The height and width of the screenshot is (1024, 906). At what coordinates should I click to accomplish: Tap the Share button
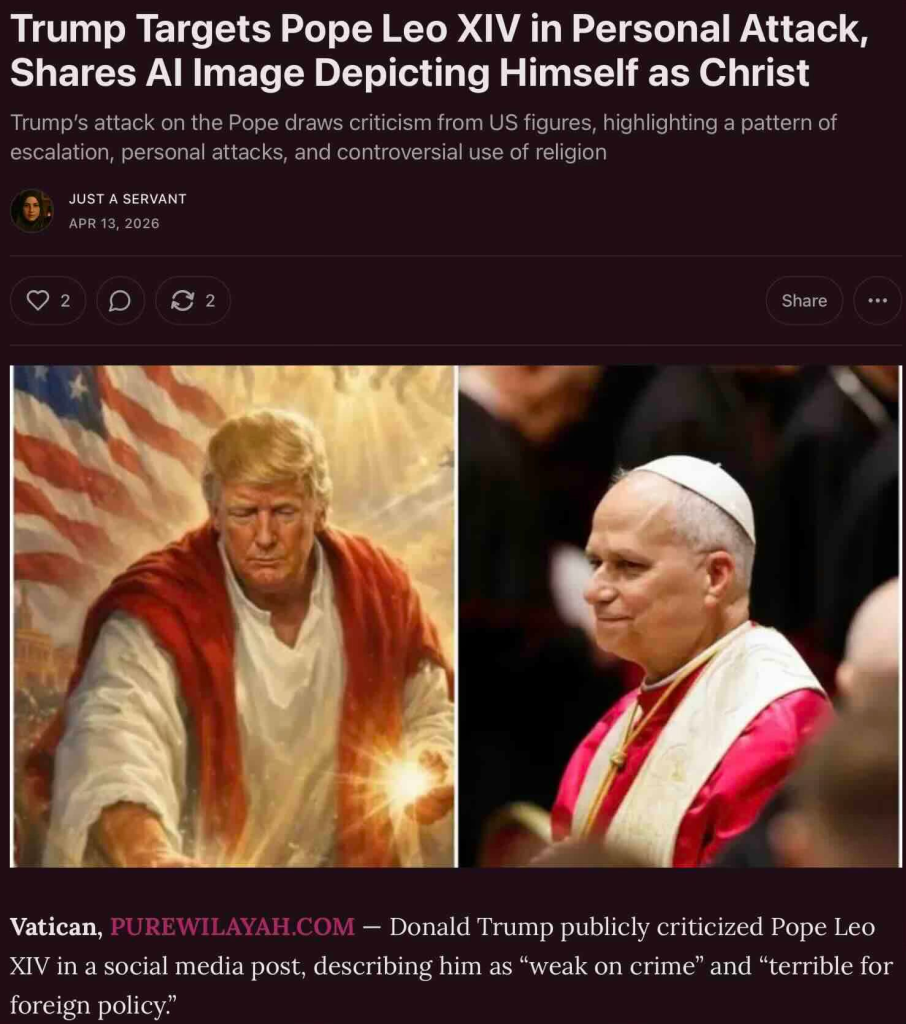803,301
